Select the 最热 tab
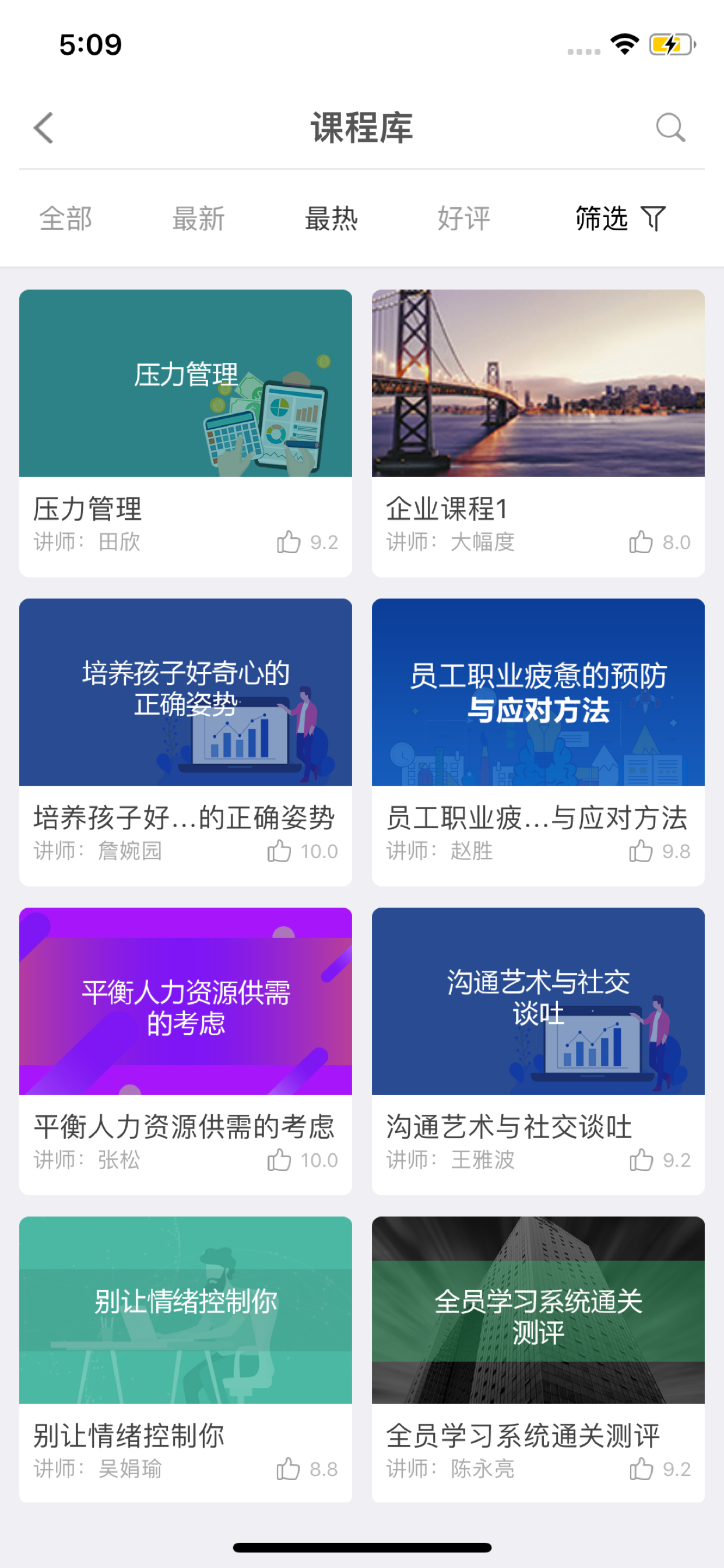 coord(331,219)
